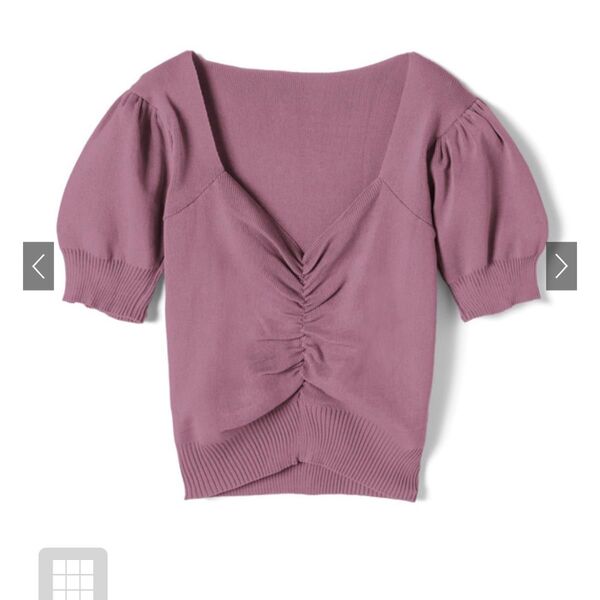Show the next product image

pos(561,266)
